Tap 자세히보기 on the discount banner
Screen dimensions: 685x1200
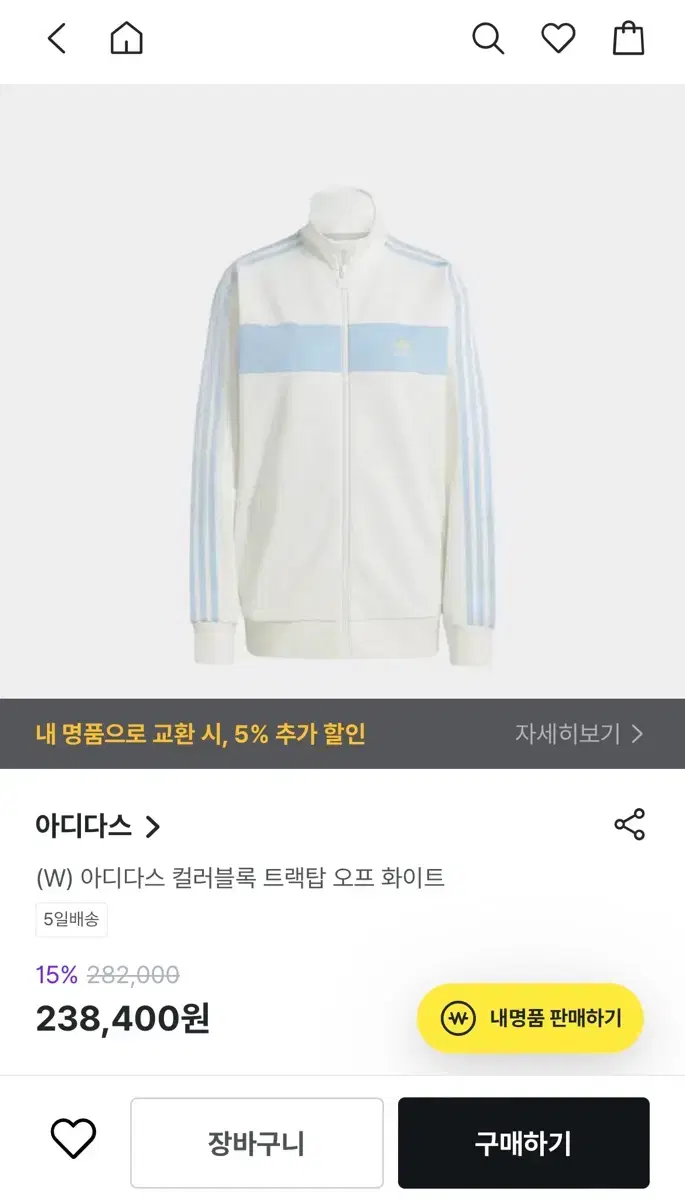point(579,734)
